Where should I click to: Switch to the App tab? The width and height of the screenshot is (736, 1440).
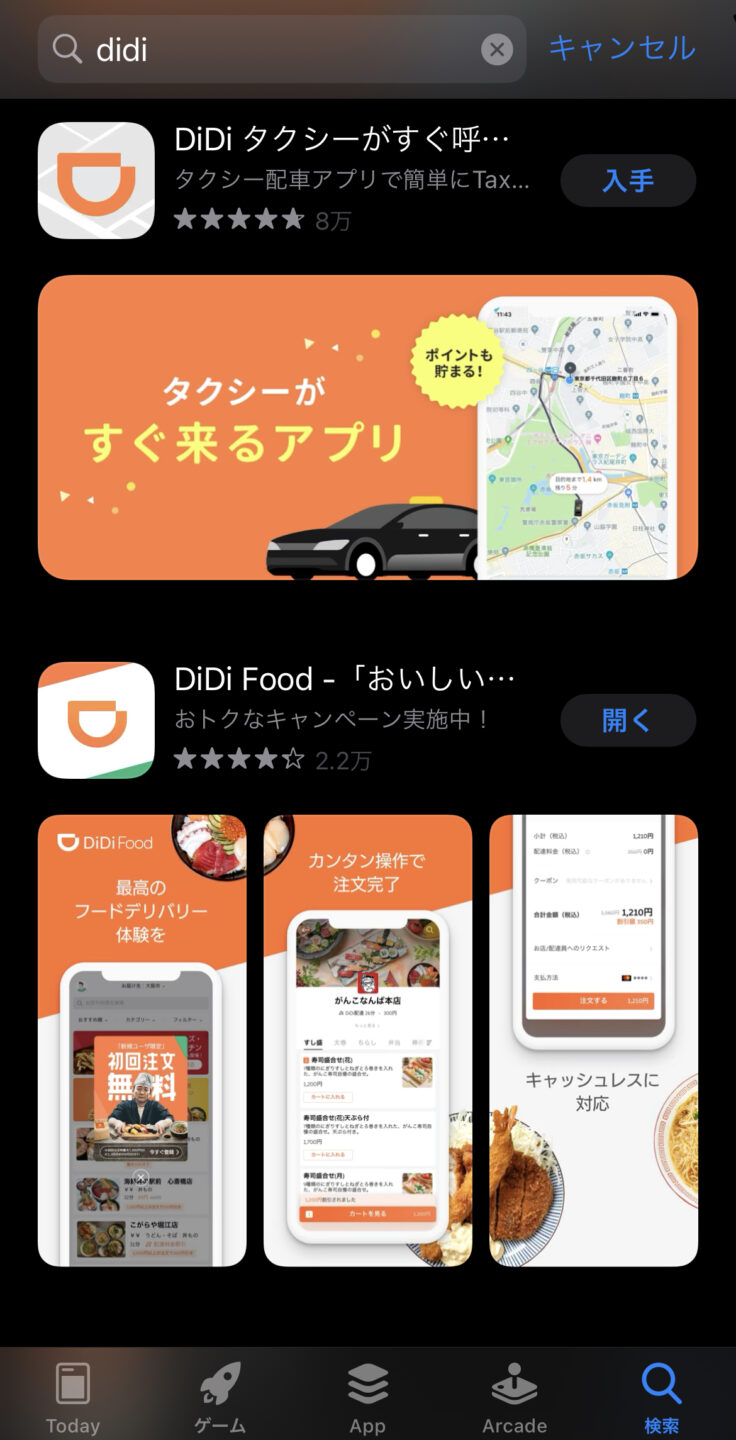(367, 1397)
